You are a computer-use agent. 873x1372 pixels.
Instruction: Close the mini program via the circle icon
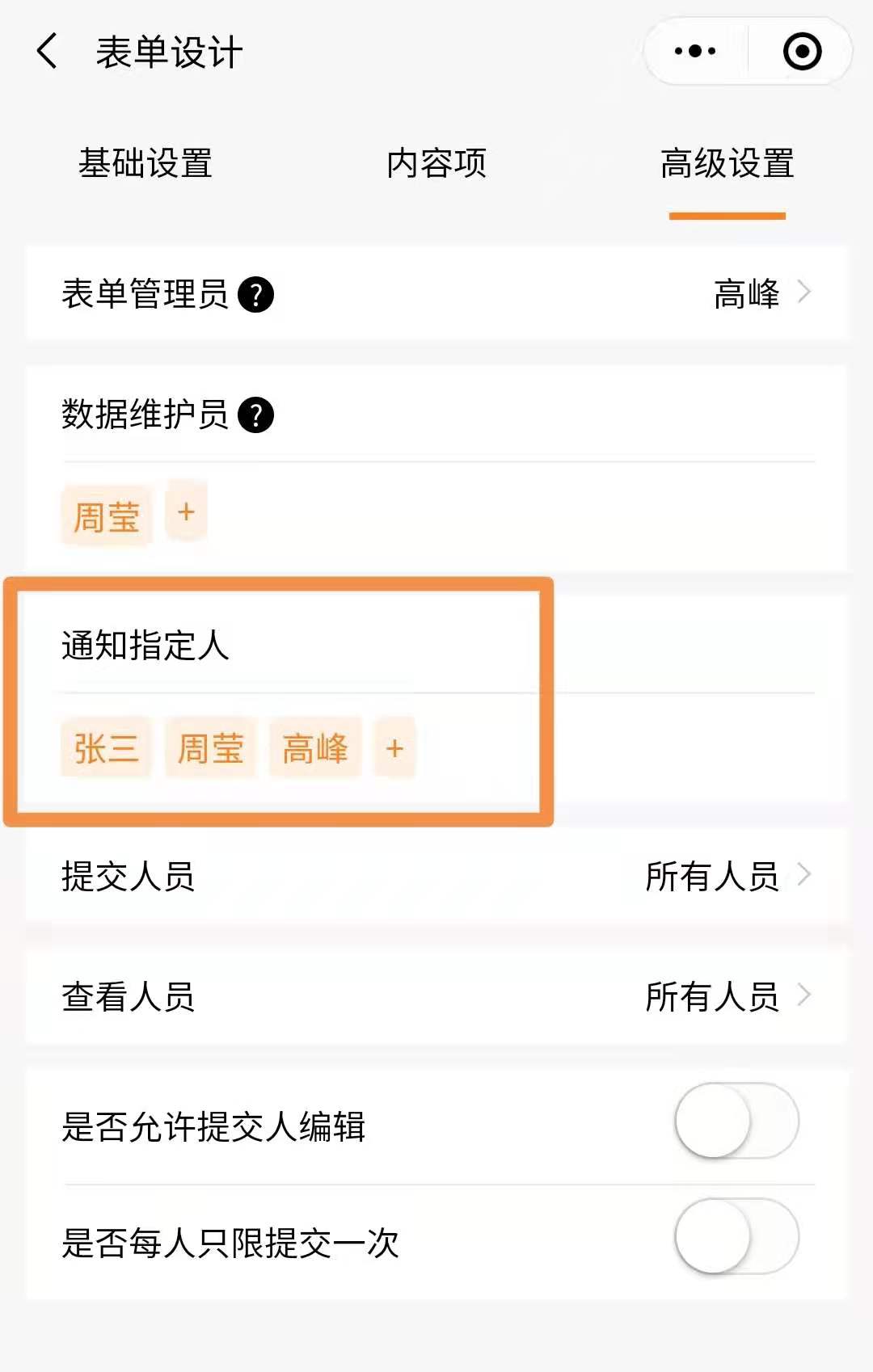[802, 52]
